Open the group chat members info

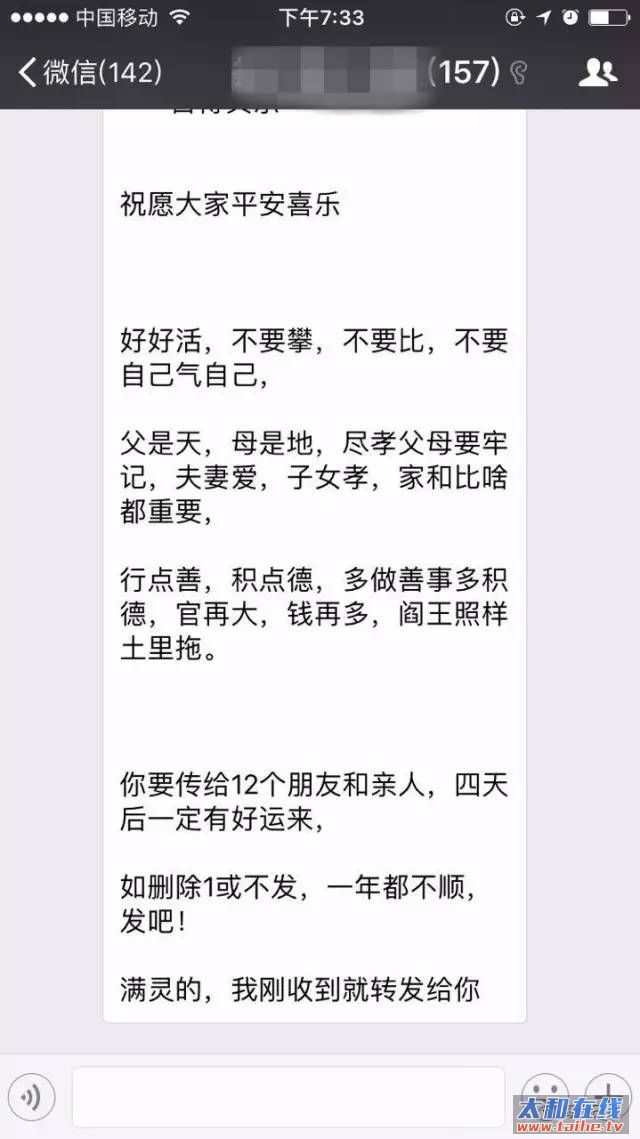(598, 72)
